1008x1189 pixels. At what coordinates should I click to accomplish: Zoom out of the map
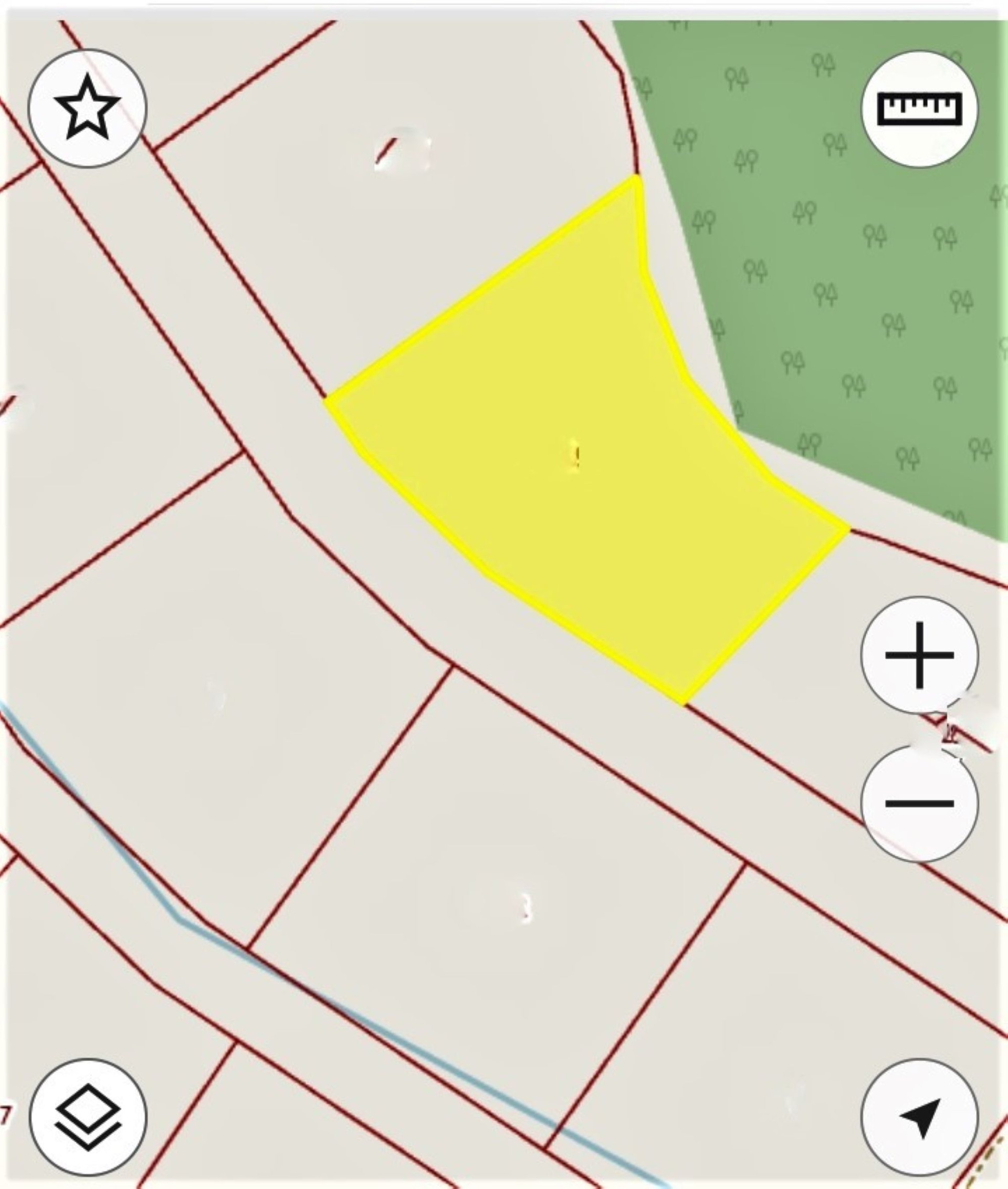tap(919, 803)
